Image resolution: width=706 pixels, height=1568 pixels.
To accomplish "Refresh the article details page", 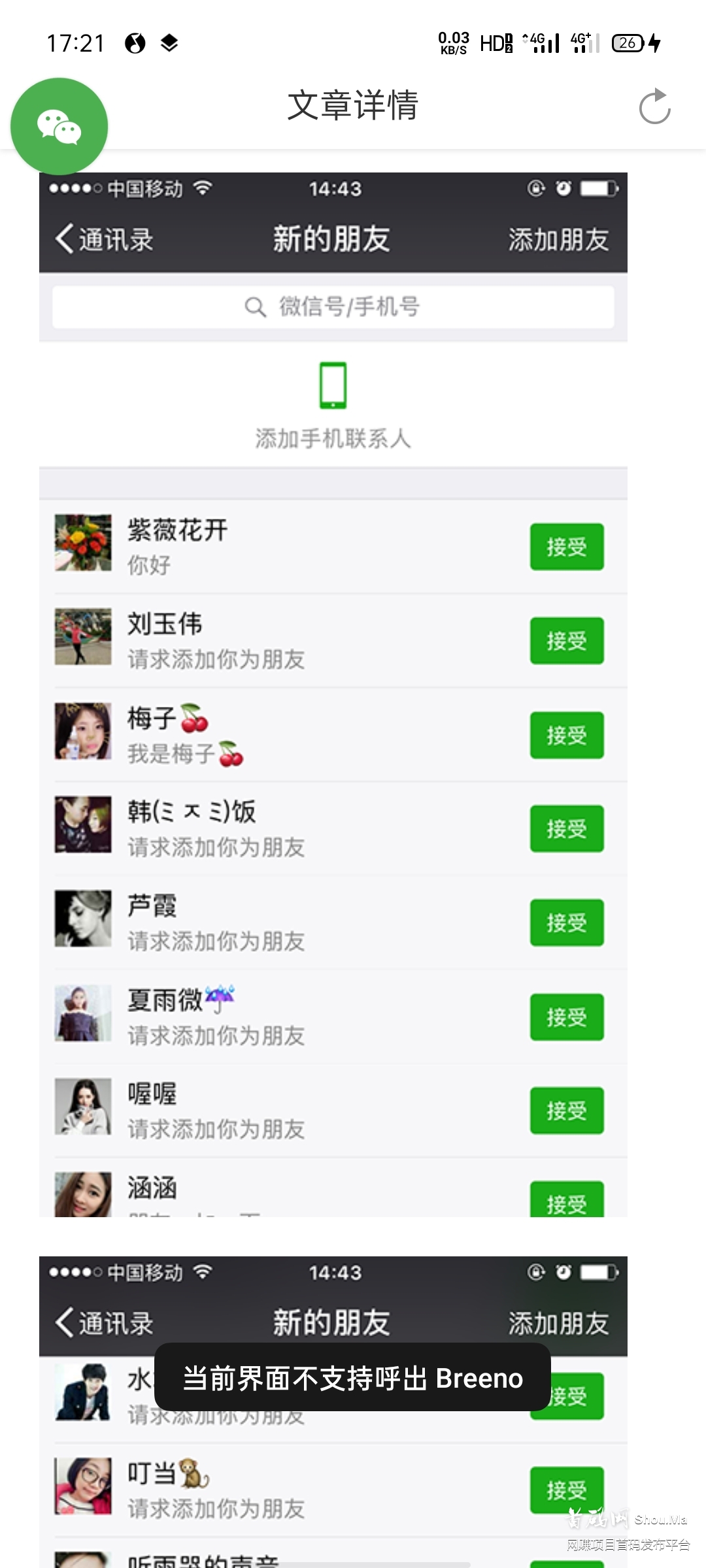I will 654,106.
